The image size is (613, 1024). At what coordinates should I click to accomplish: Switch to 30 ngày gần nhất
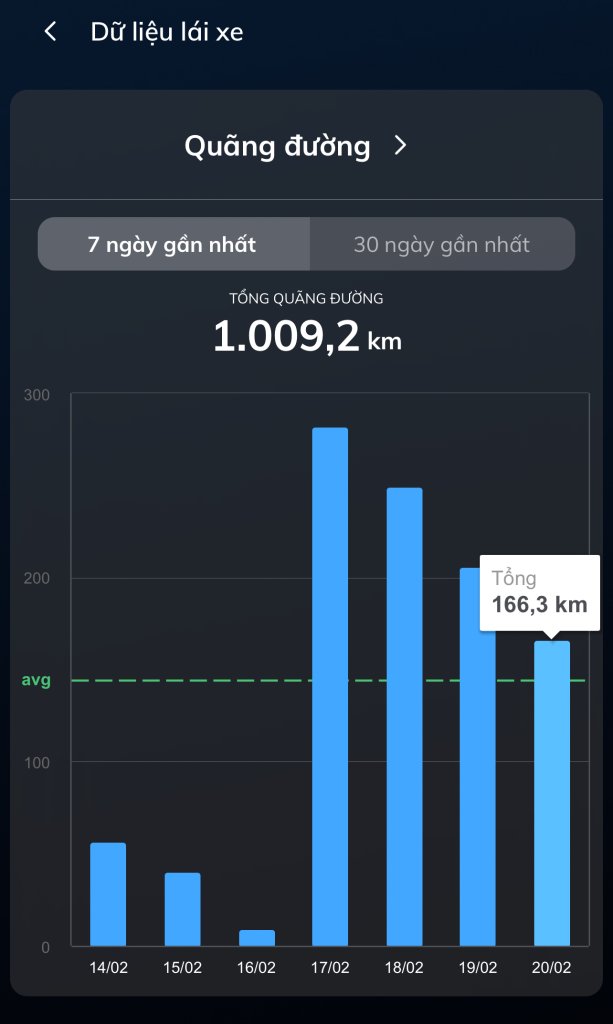(x=441, y=244)
